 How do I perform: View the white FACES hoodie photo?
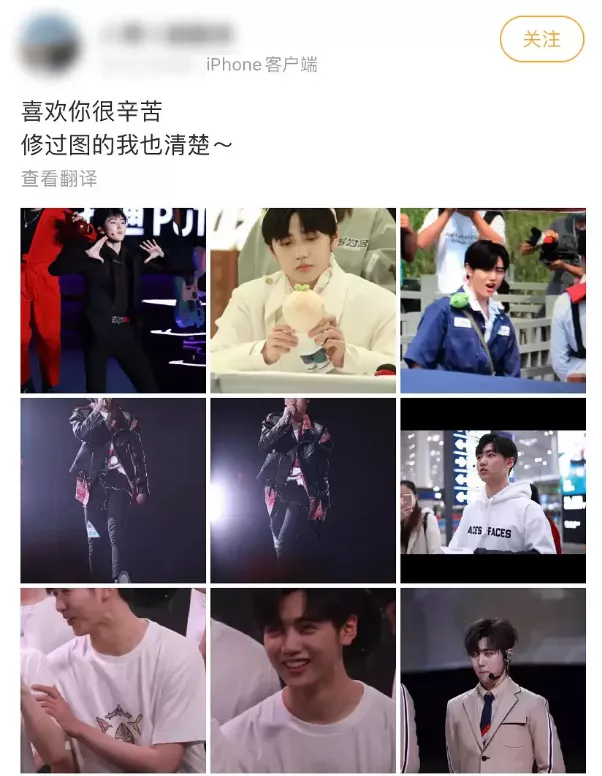tap(493, 490)
